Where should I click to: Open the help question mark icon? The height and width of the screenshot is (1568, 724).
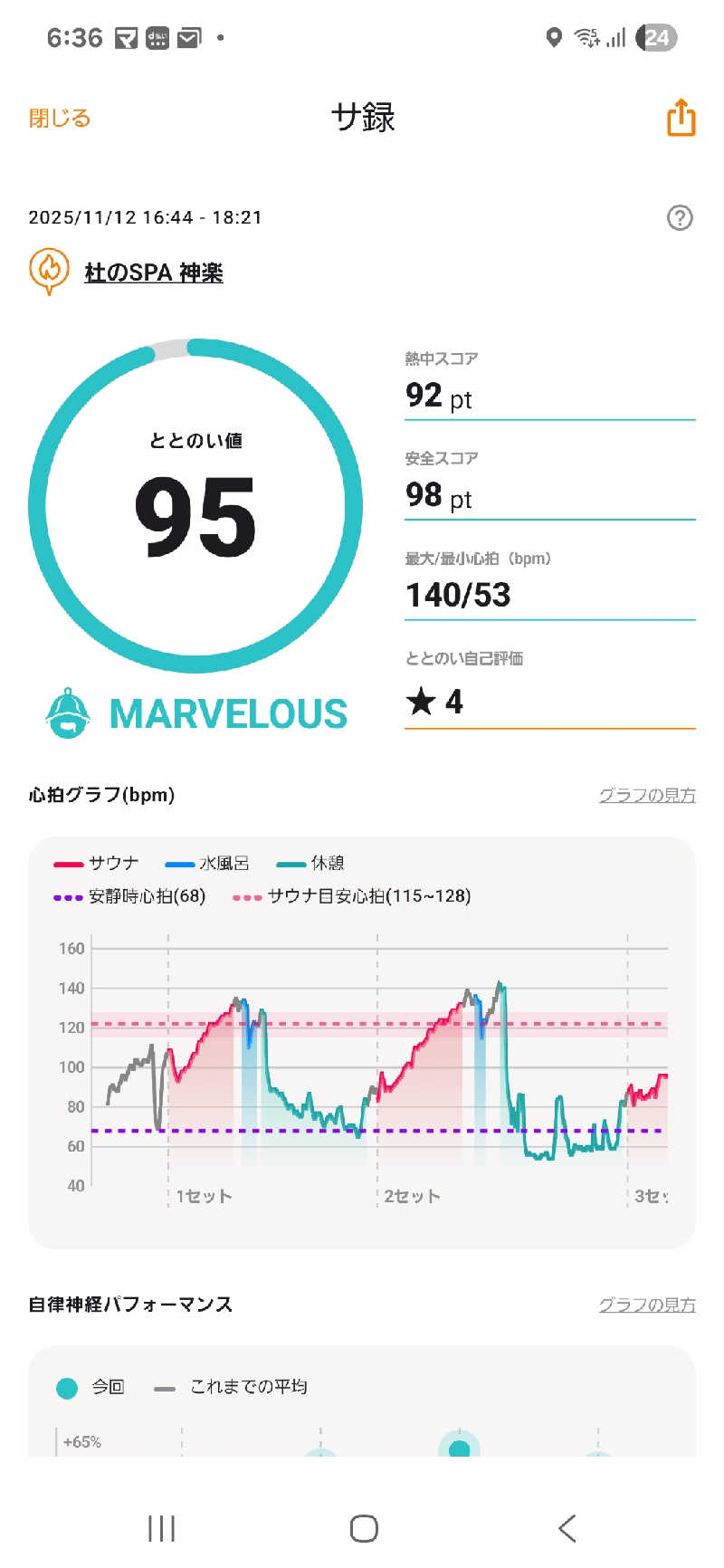679,217
